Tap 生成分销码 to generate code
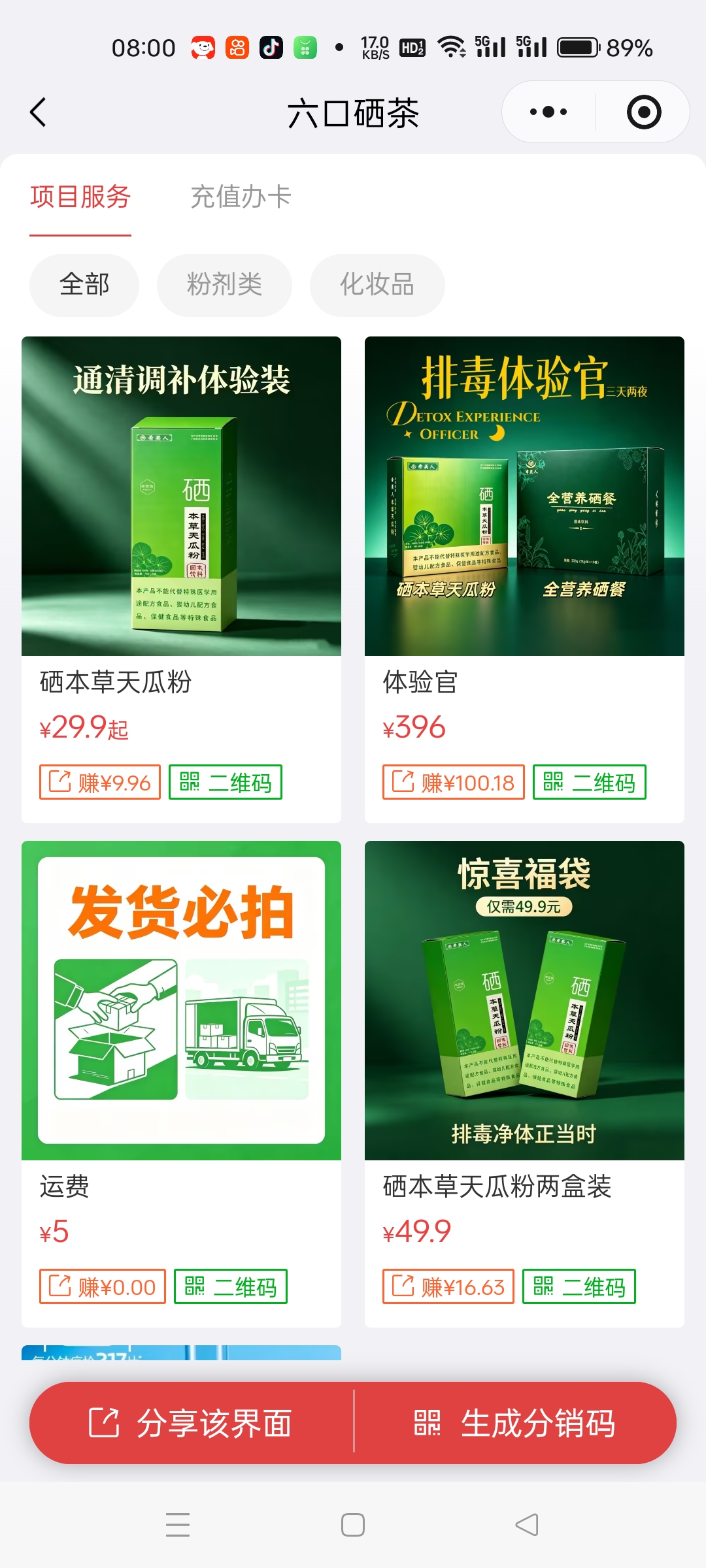This screenshot has width=706, height=1568. click(515, 1423)
